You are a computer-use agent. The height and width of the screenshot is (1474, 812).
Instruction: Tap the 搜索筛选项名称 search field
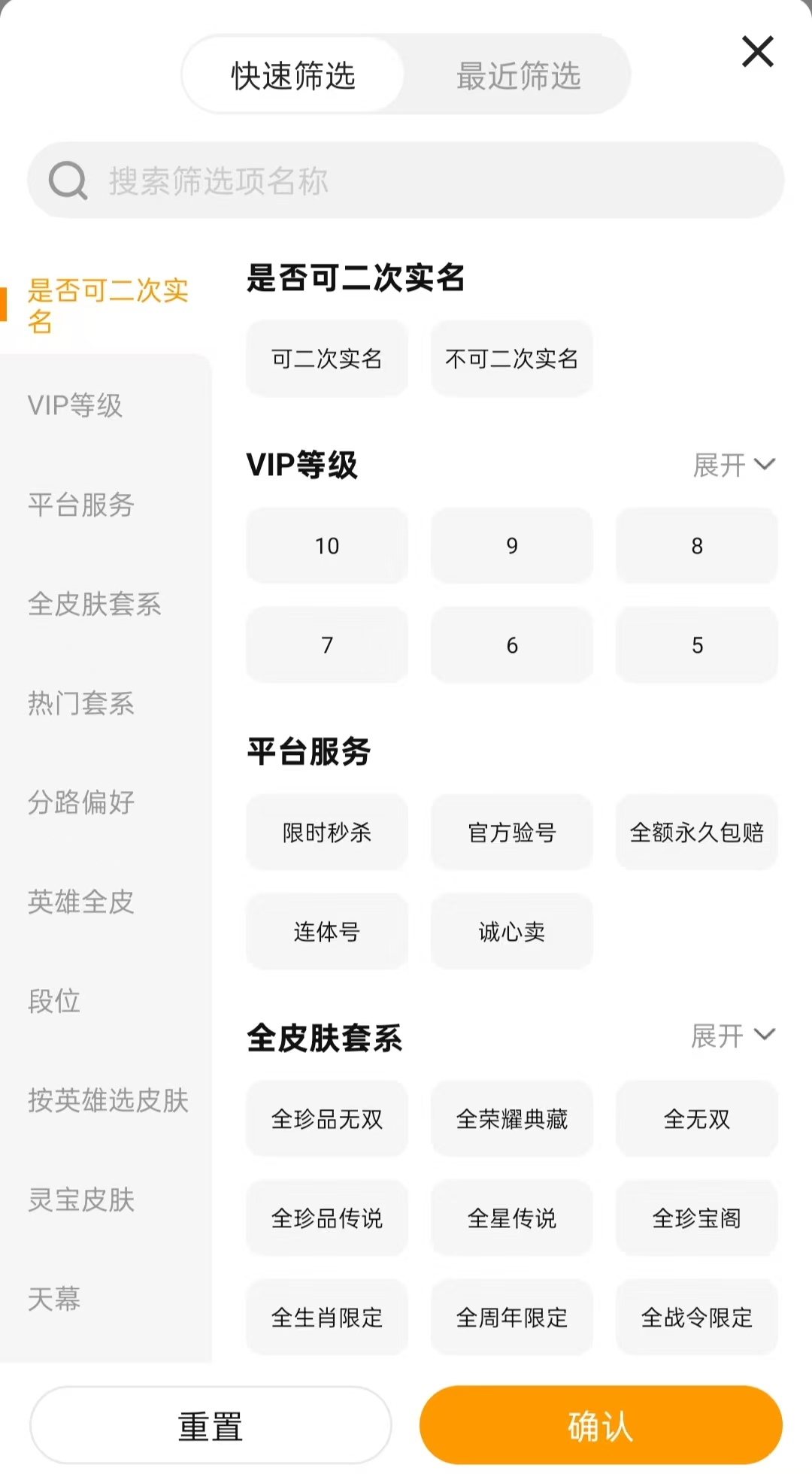(x=406, y=180)
